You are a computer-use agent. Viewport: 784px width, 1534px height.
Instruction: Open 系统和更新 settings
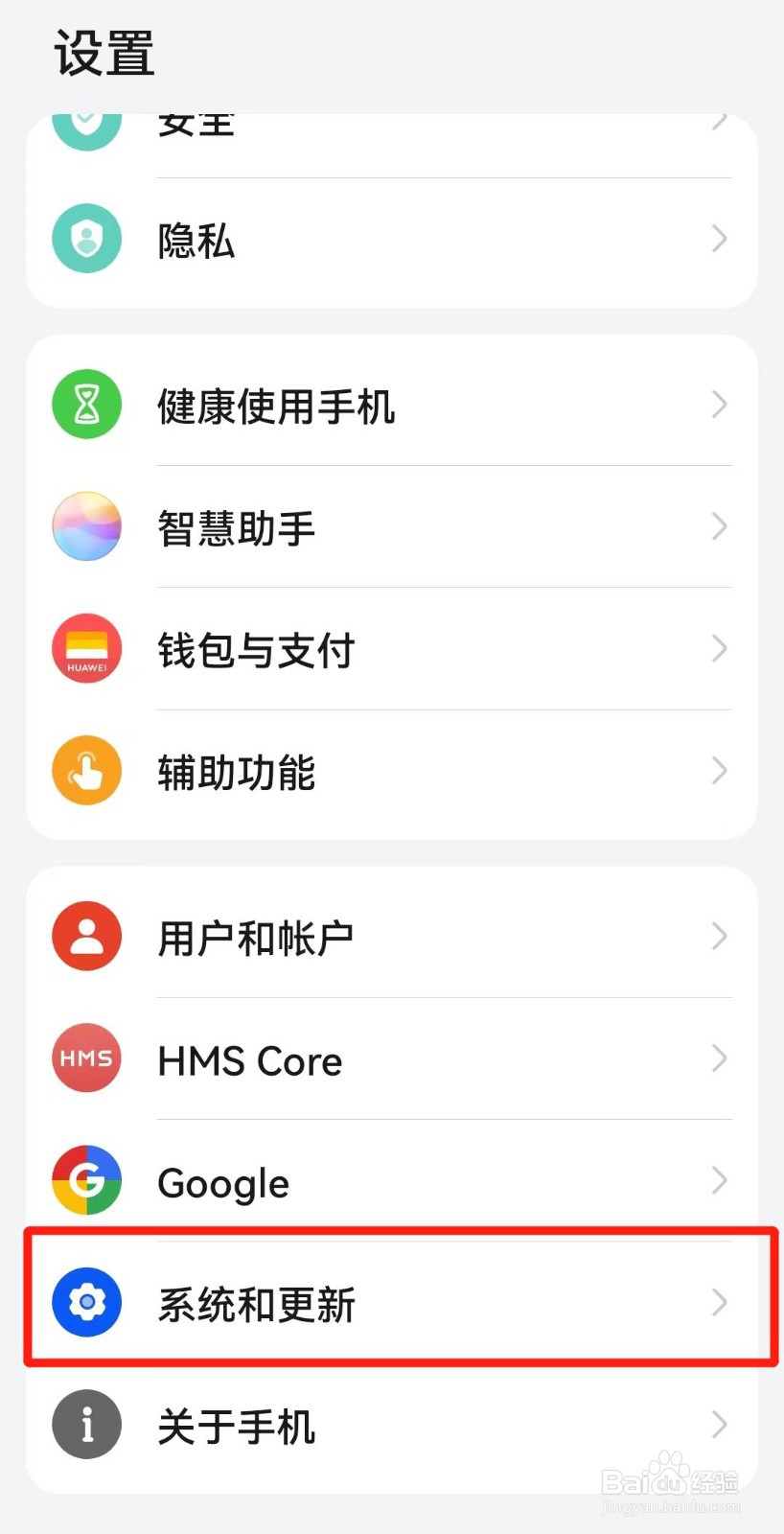pos(392,1302)
